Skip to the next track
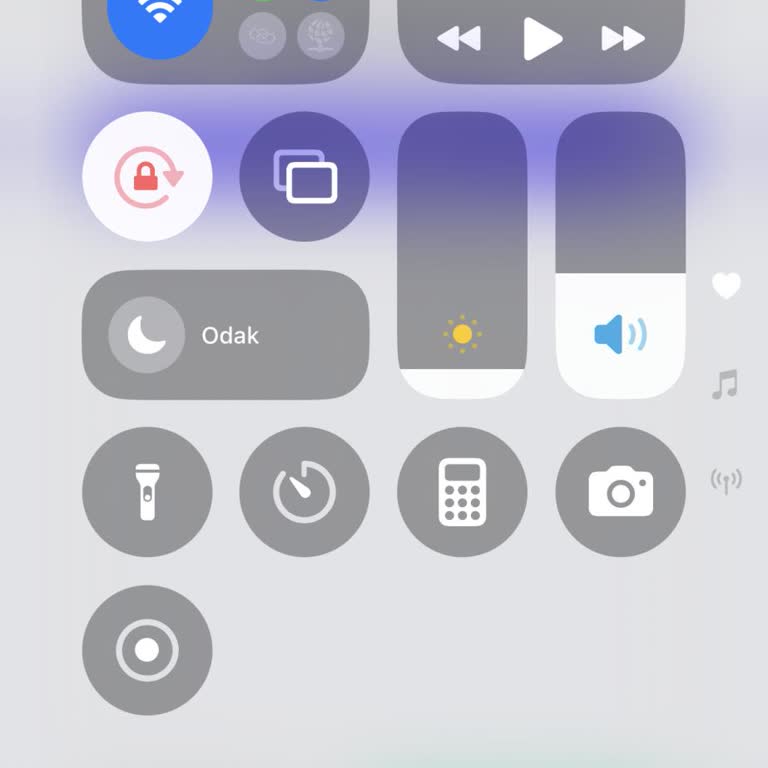768x768 pixels. pos(622,39)
